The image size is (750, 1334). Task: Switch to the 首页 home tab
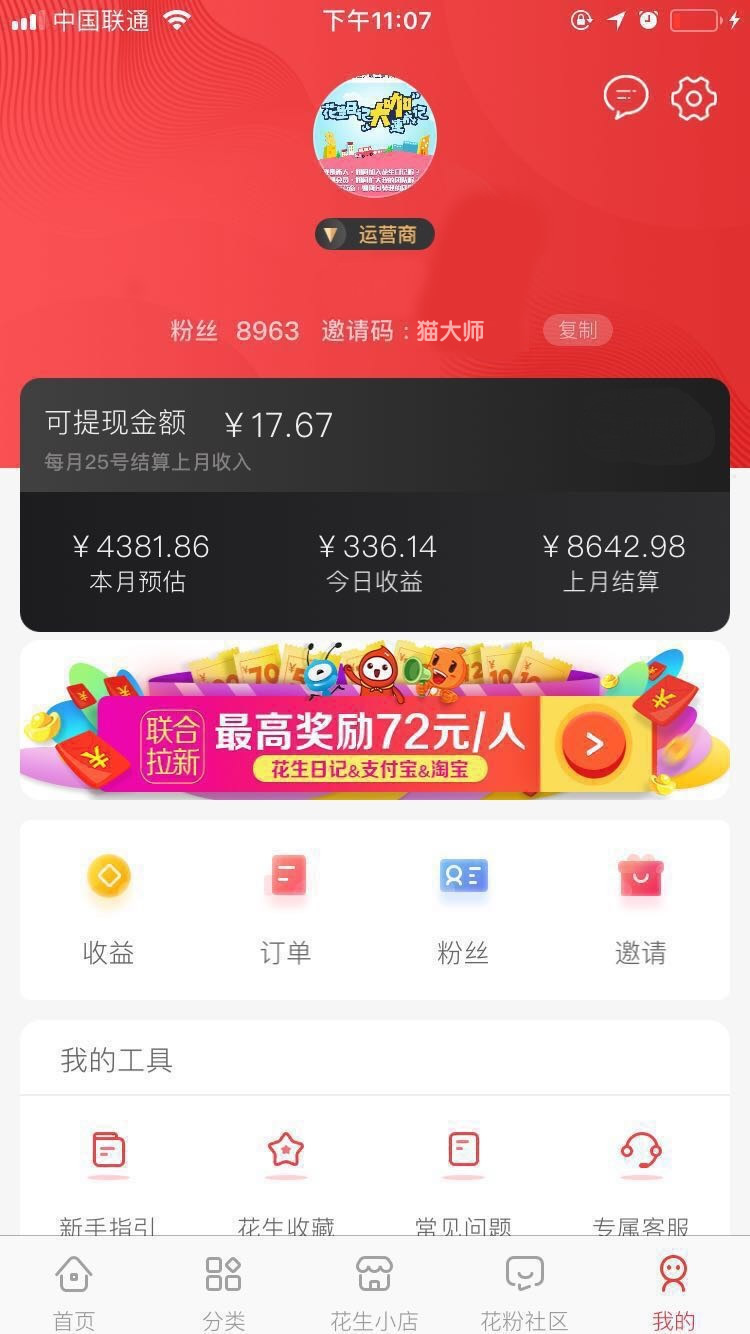point(74,1290)
